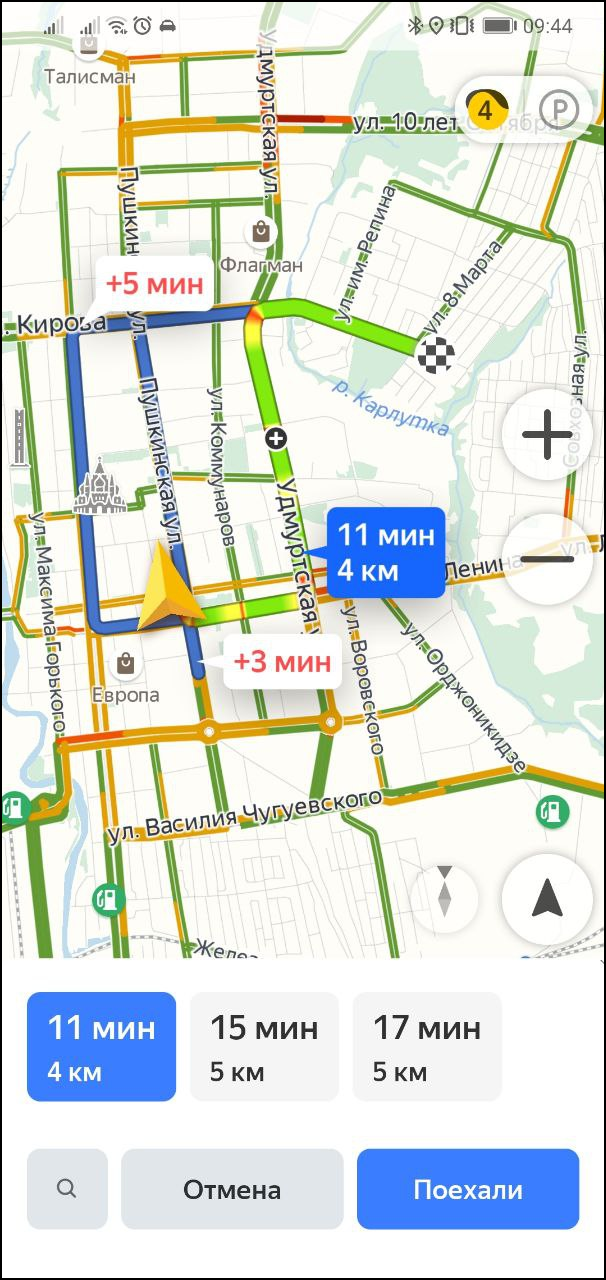
Task: Select the 17 min 5 km route
Action: pos(427,1046)
